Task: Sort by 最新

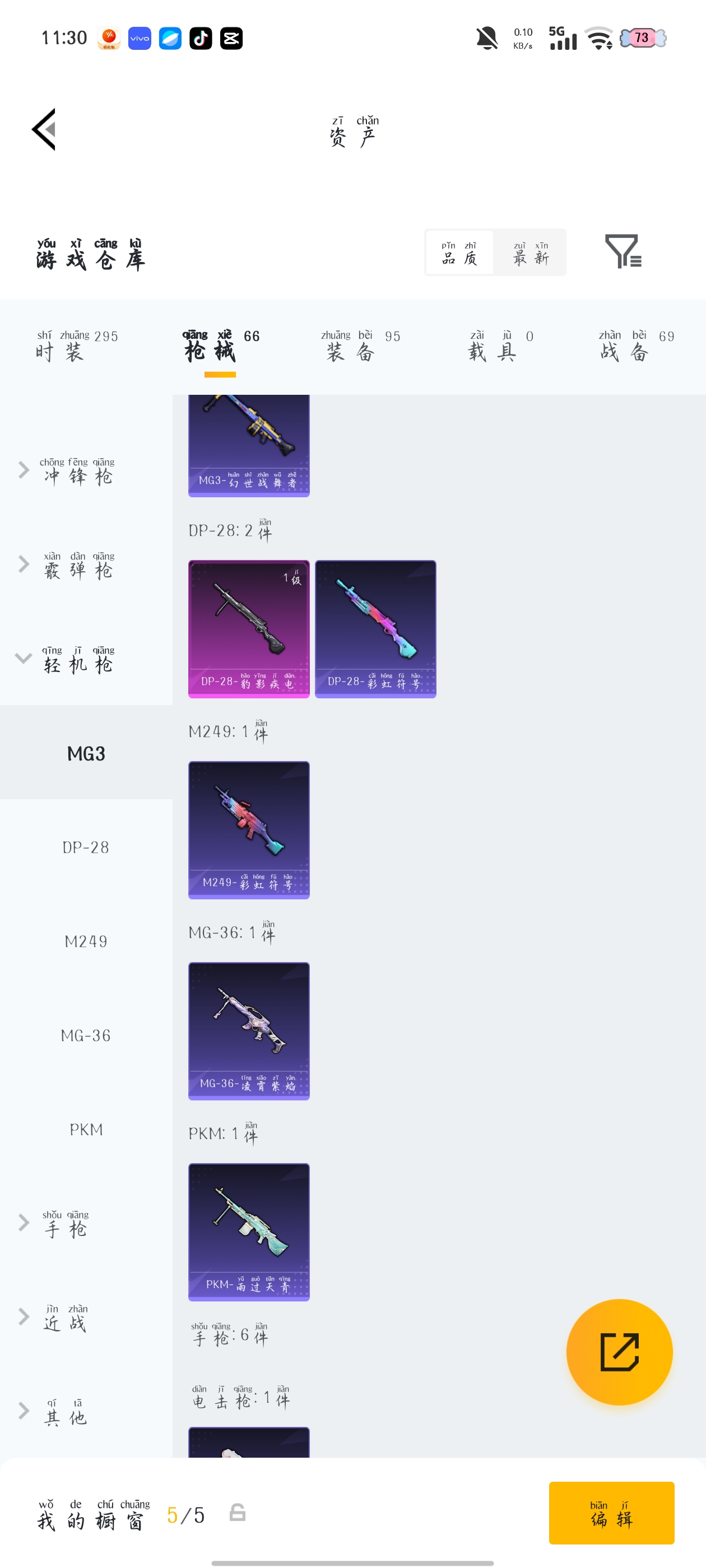Action: [x=530, y=253]
